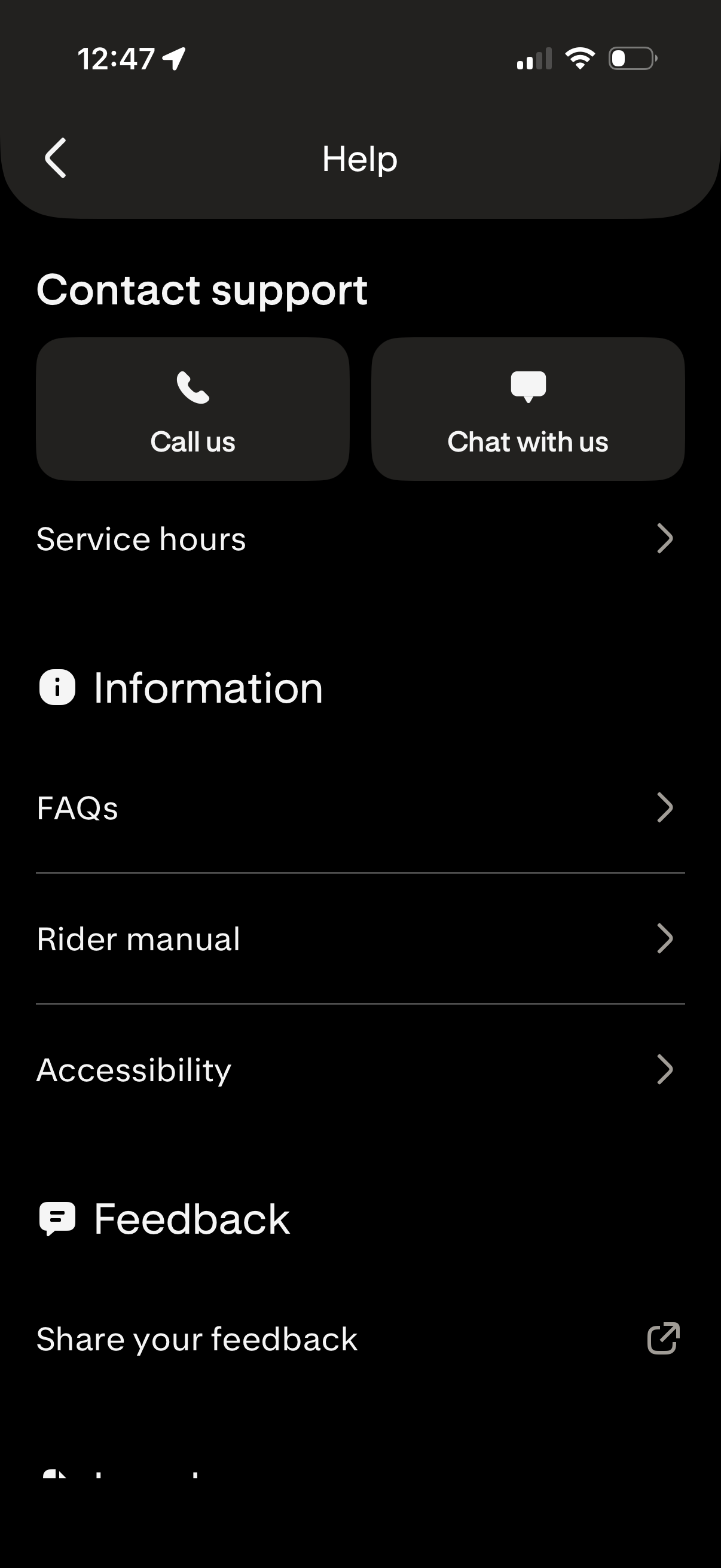The image size is (721, 1568).
Task: Tap the location arrow next to the clock
Action: (x=174, y=58)
